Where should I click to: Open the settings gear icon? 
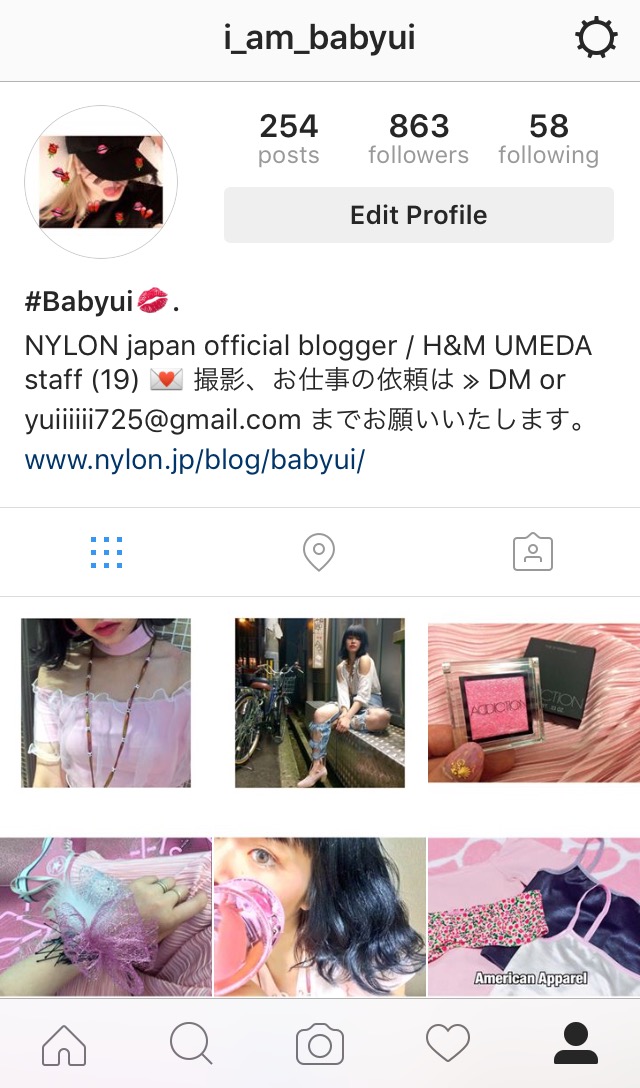coord(596,39)
